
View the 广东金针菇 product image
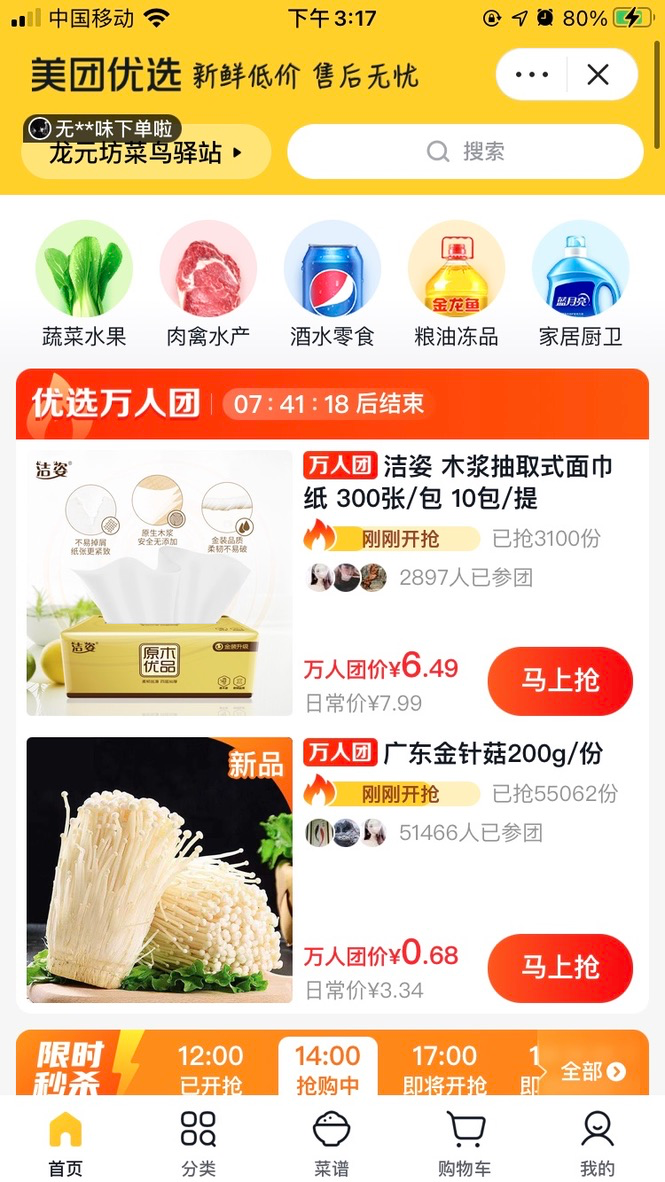160,870
